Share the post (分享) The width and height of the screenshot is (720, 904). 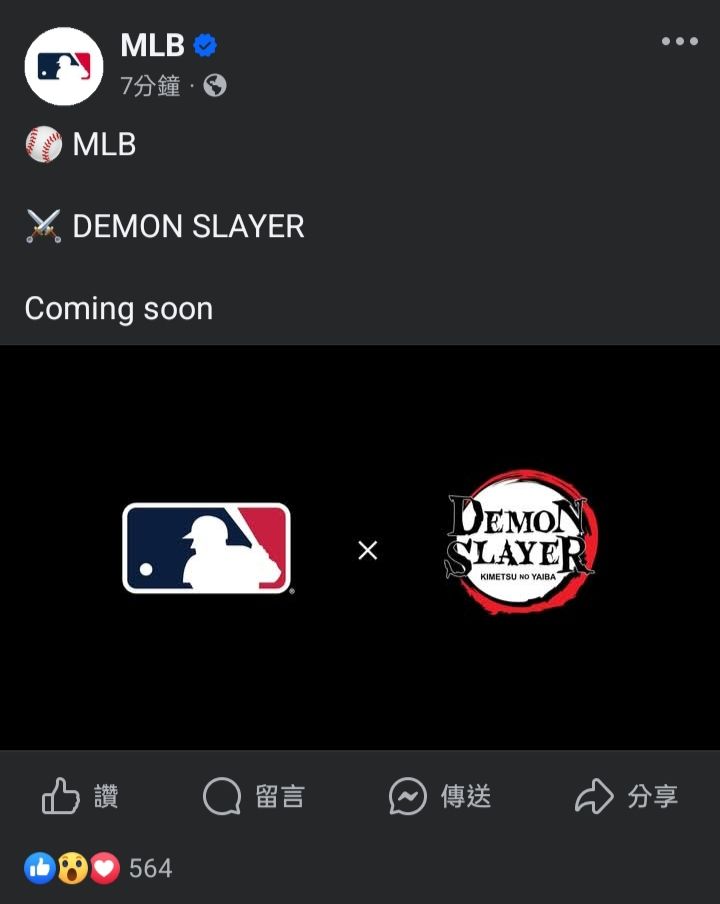tap(626, 797)
